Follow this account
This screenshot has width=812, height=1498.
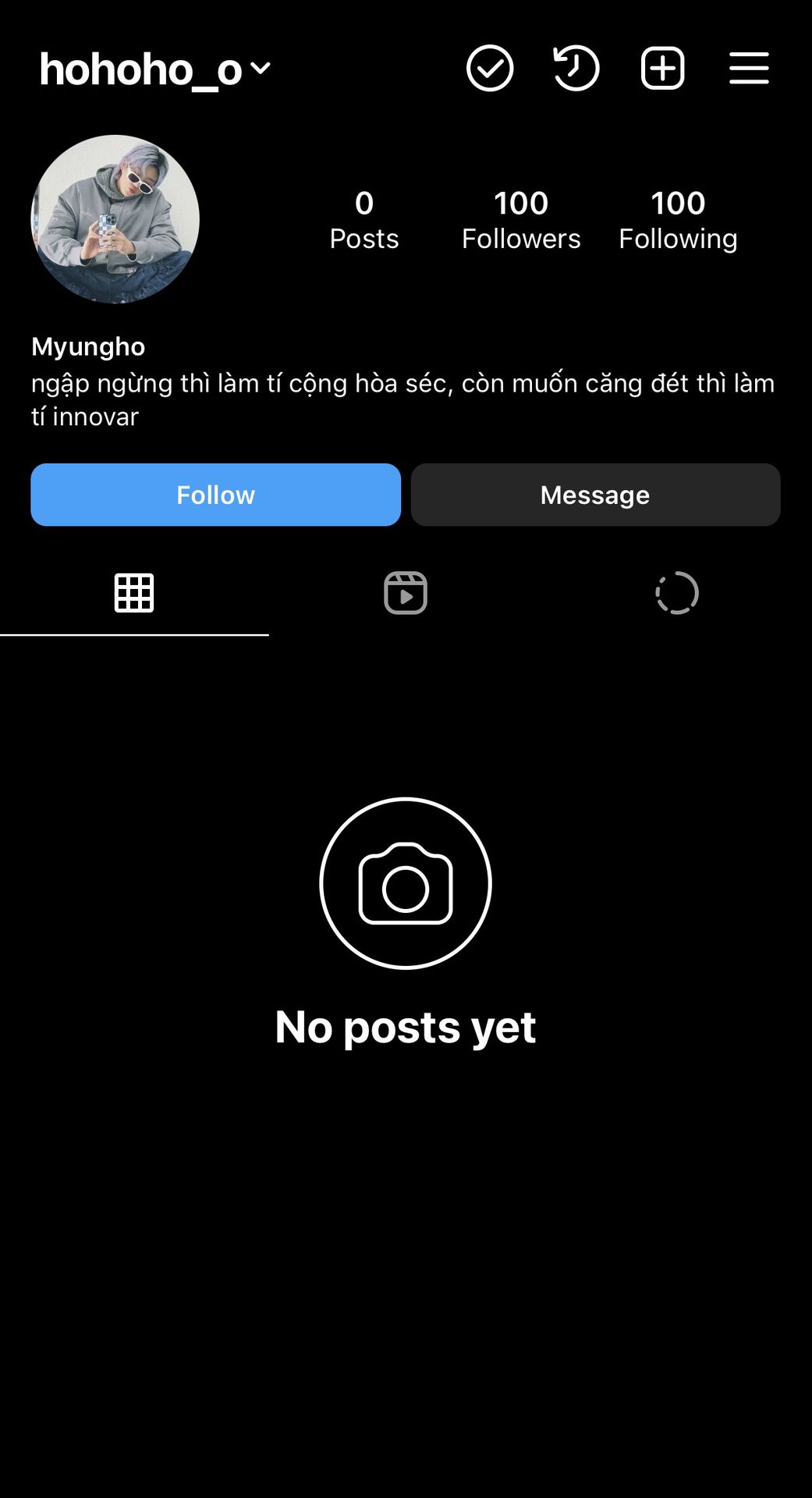tap(215, 495)
